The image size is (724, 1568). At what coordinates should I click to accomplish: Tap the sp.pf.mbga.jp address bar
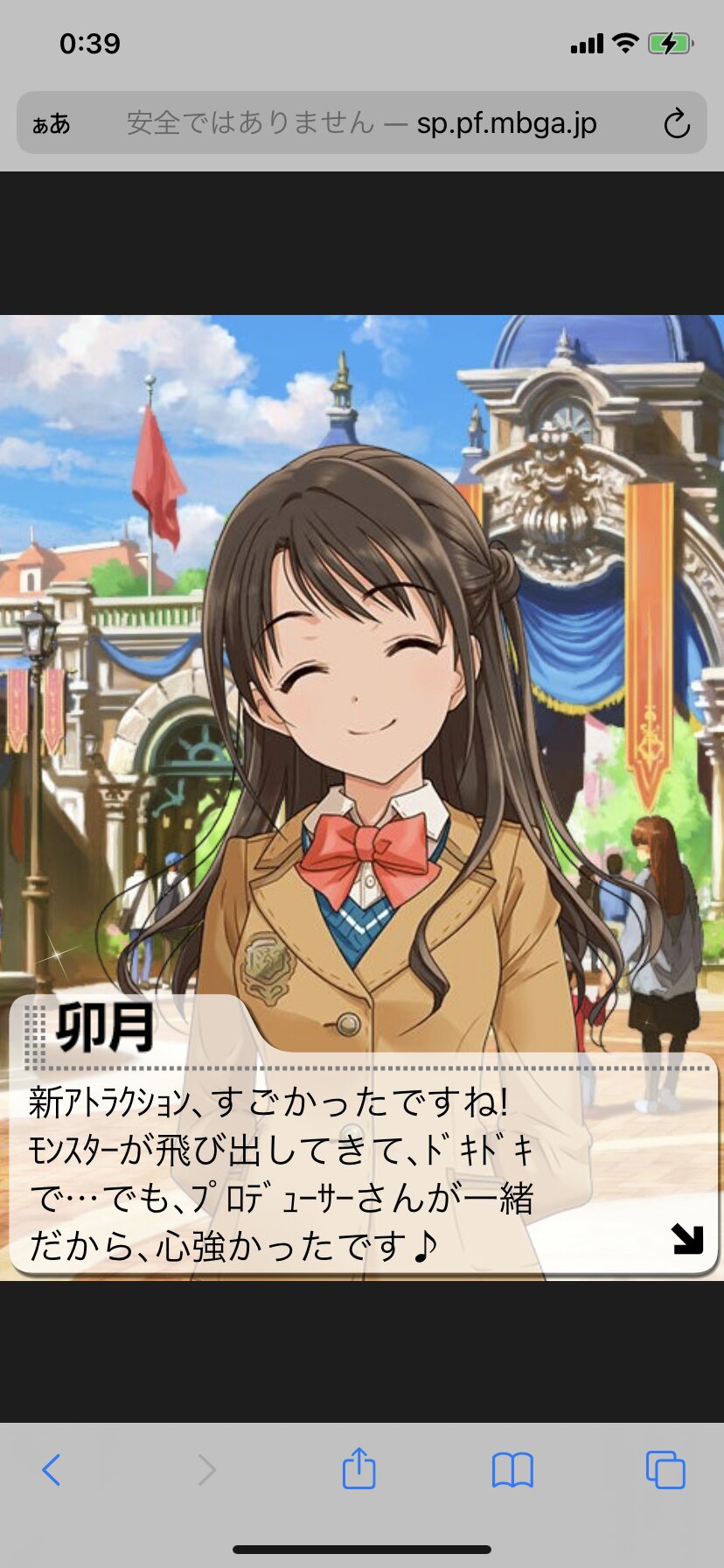tap(361, 123)
